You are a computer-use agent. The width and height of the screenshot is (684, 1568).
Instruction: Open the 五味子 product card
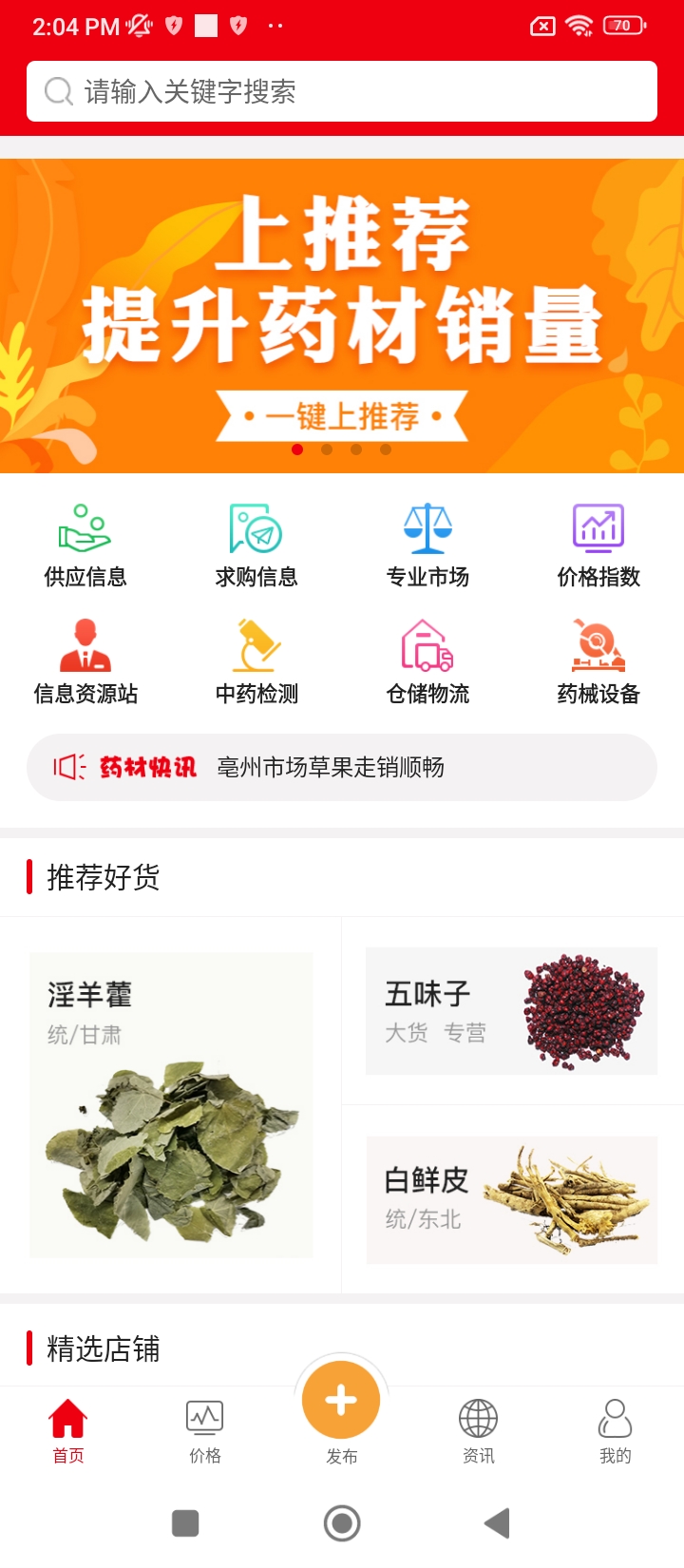coord(511,1011)
